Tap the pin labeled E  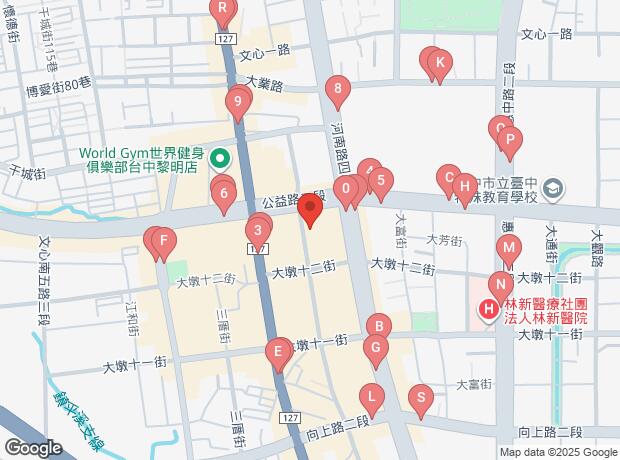click(277, 352)
